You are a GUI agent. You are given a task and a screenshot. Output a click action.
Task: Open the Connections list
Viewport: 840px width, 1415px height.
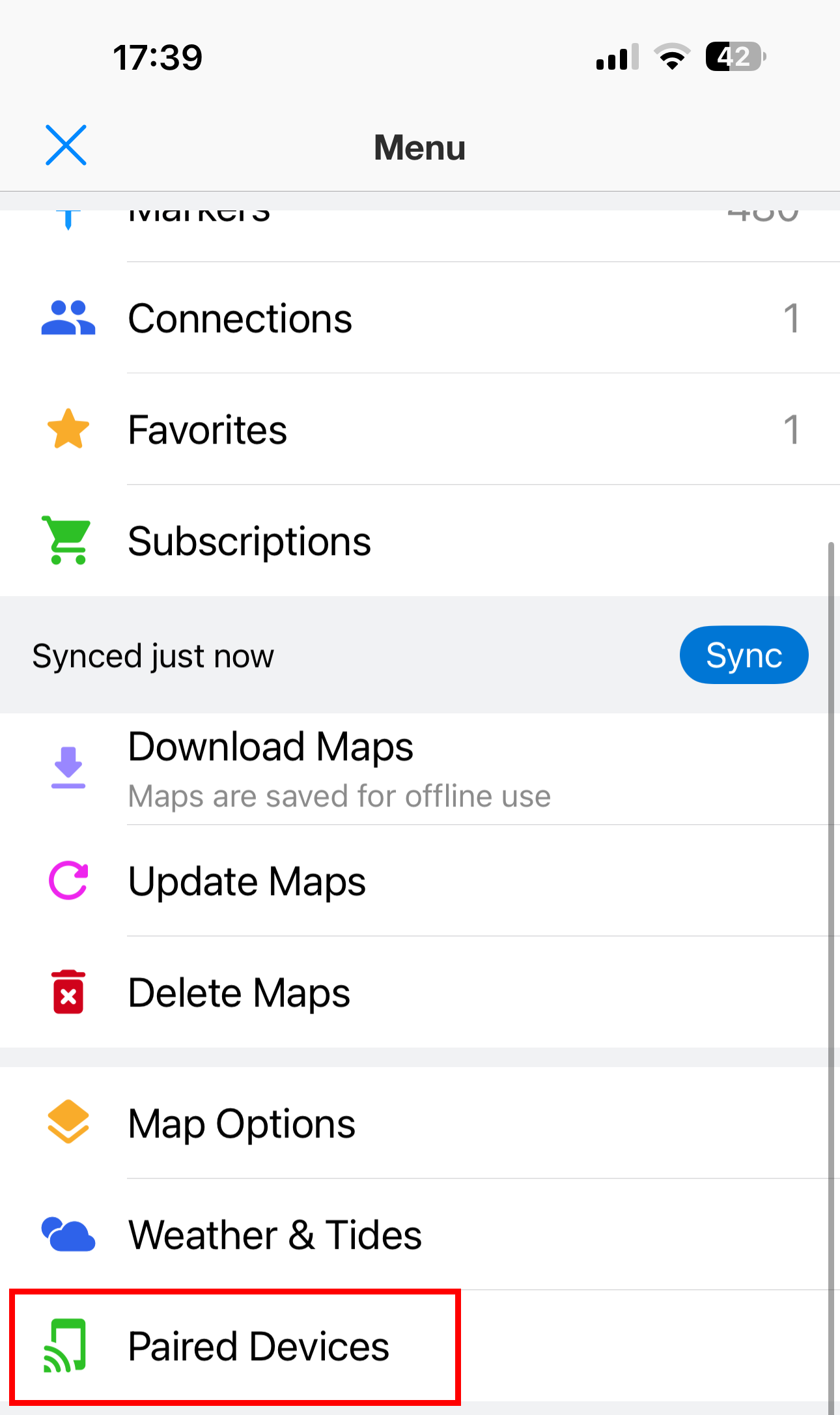click(240, 318)
